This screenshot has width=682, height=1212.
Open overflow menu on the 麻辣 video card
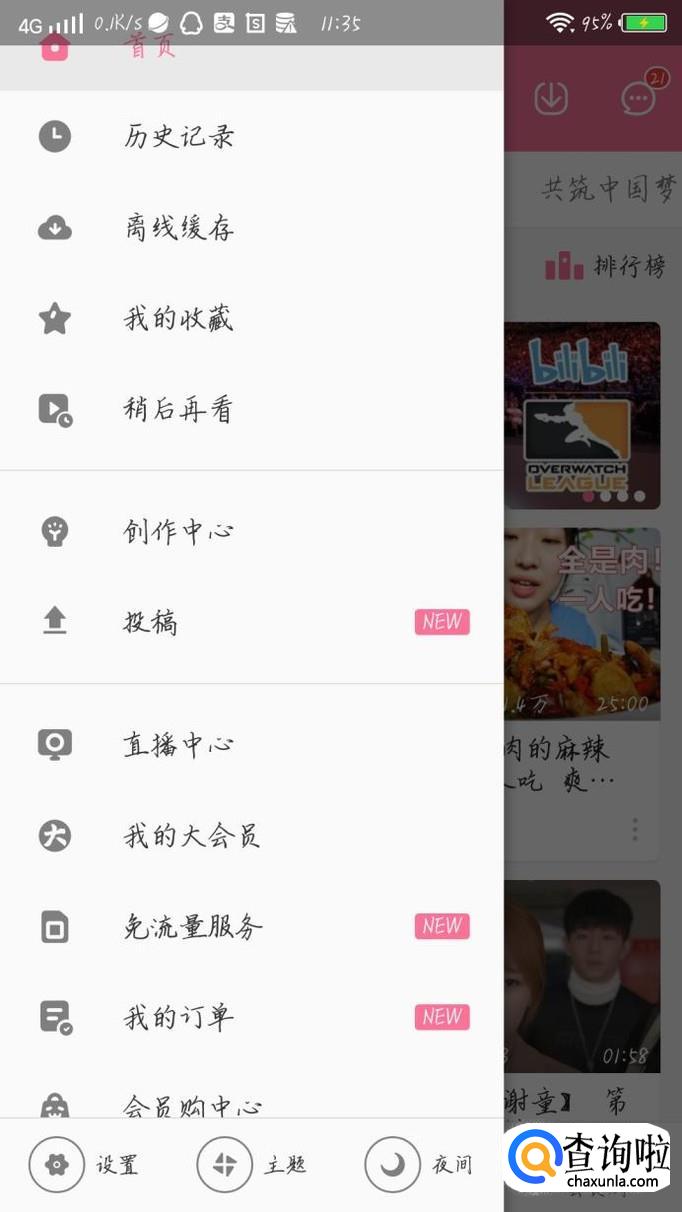coord(635,829)
